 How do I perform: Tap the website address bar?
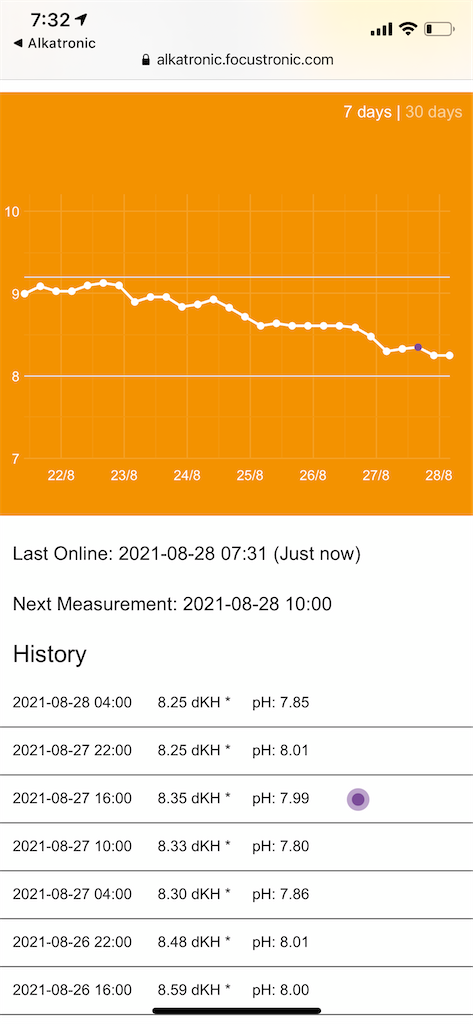click(x=237, y=60)
